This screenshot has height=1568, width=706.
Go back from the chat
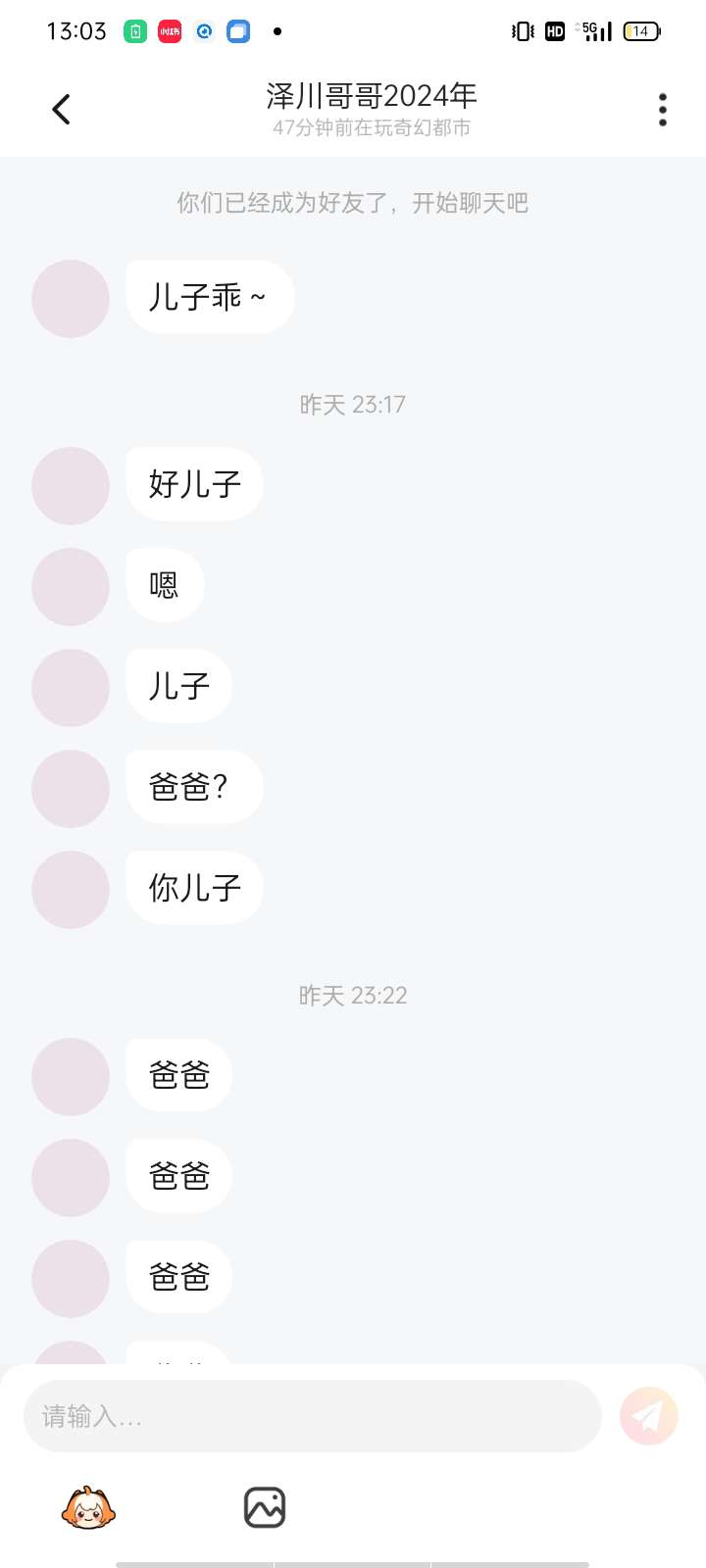61,109
